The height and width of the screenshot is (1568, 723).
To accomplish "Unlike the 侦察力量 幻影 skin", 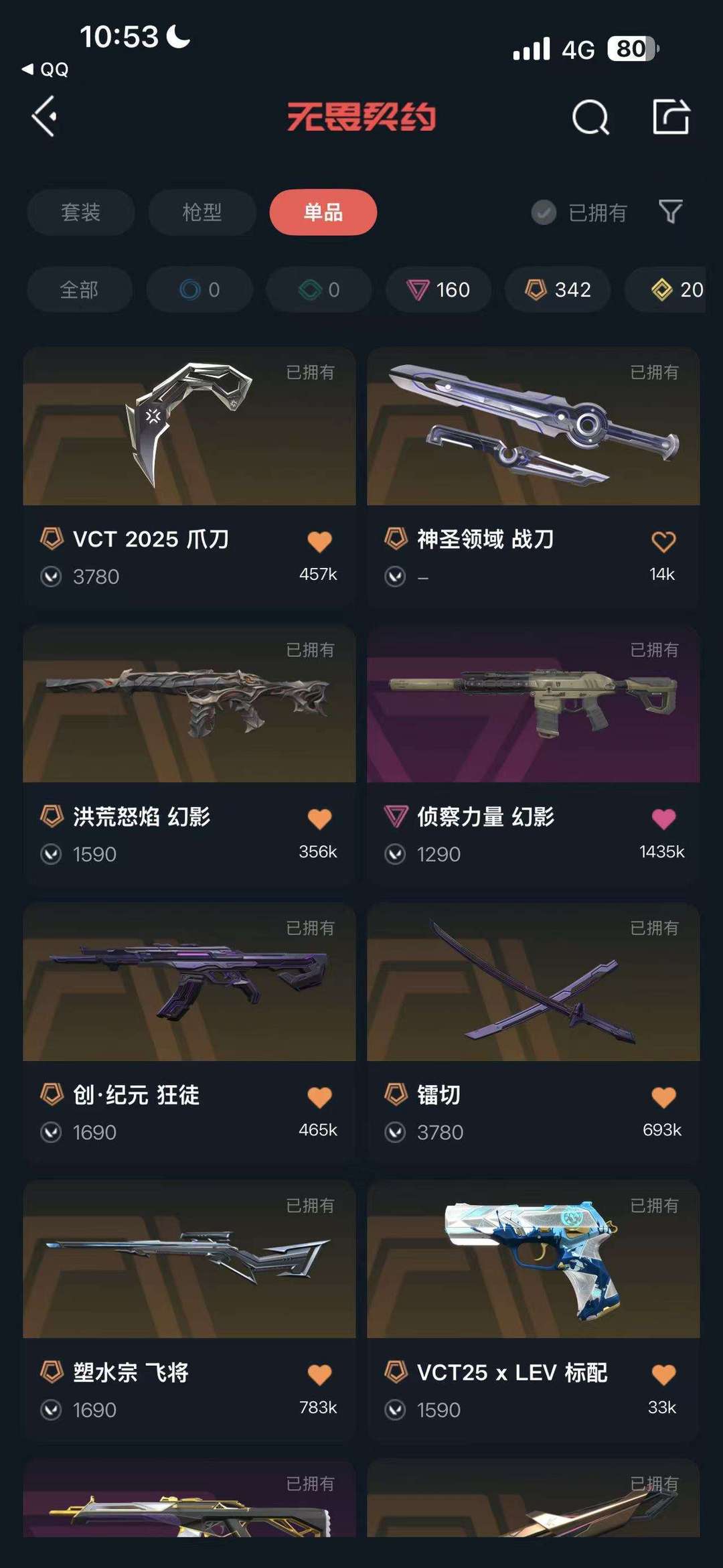I will 663,818.
